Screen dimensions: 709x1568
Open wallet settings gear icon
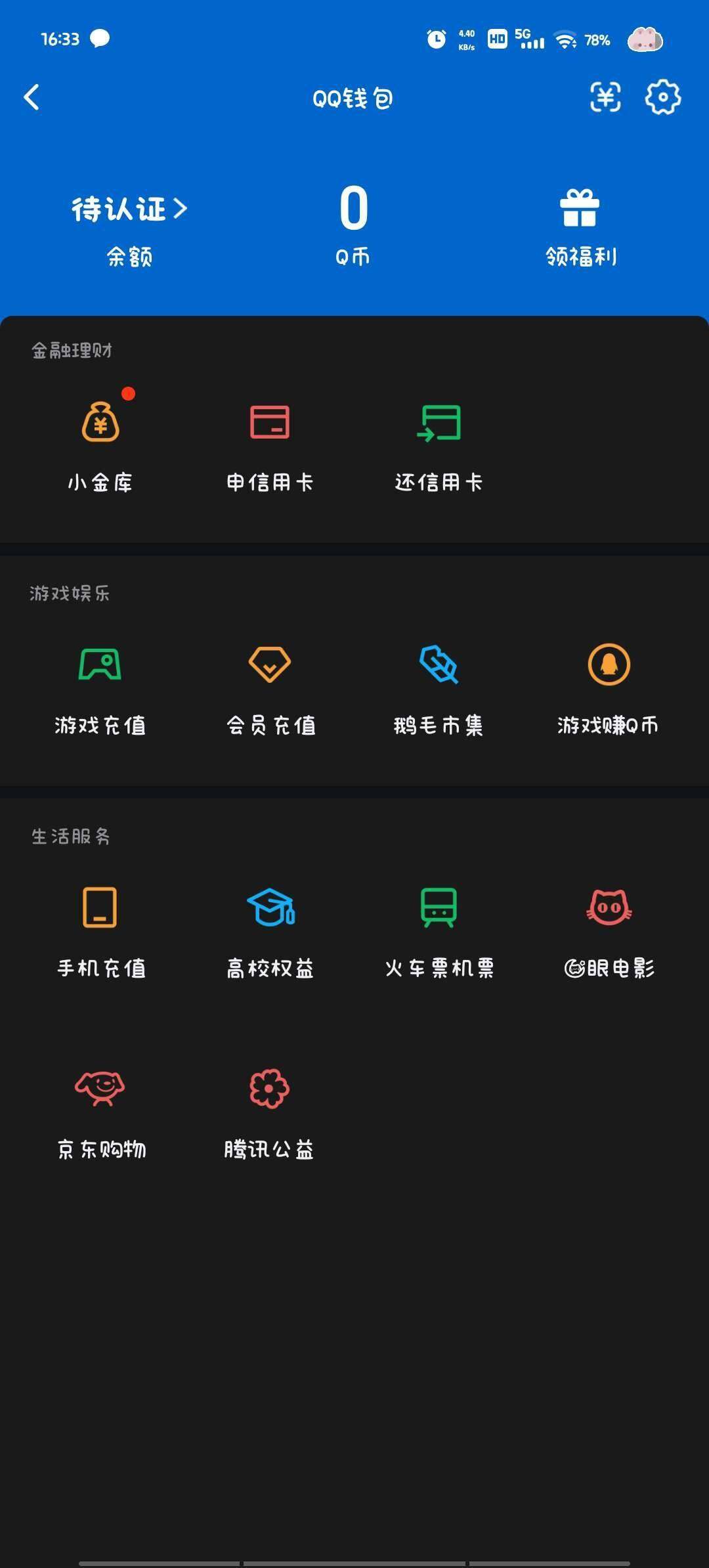coord(662,97)
